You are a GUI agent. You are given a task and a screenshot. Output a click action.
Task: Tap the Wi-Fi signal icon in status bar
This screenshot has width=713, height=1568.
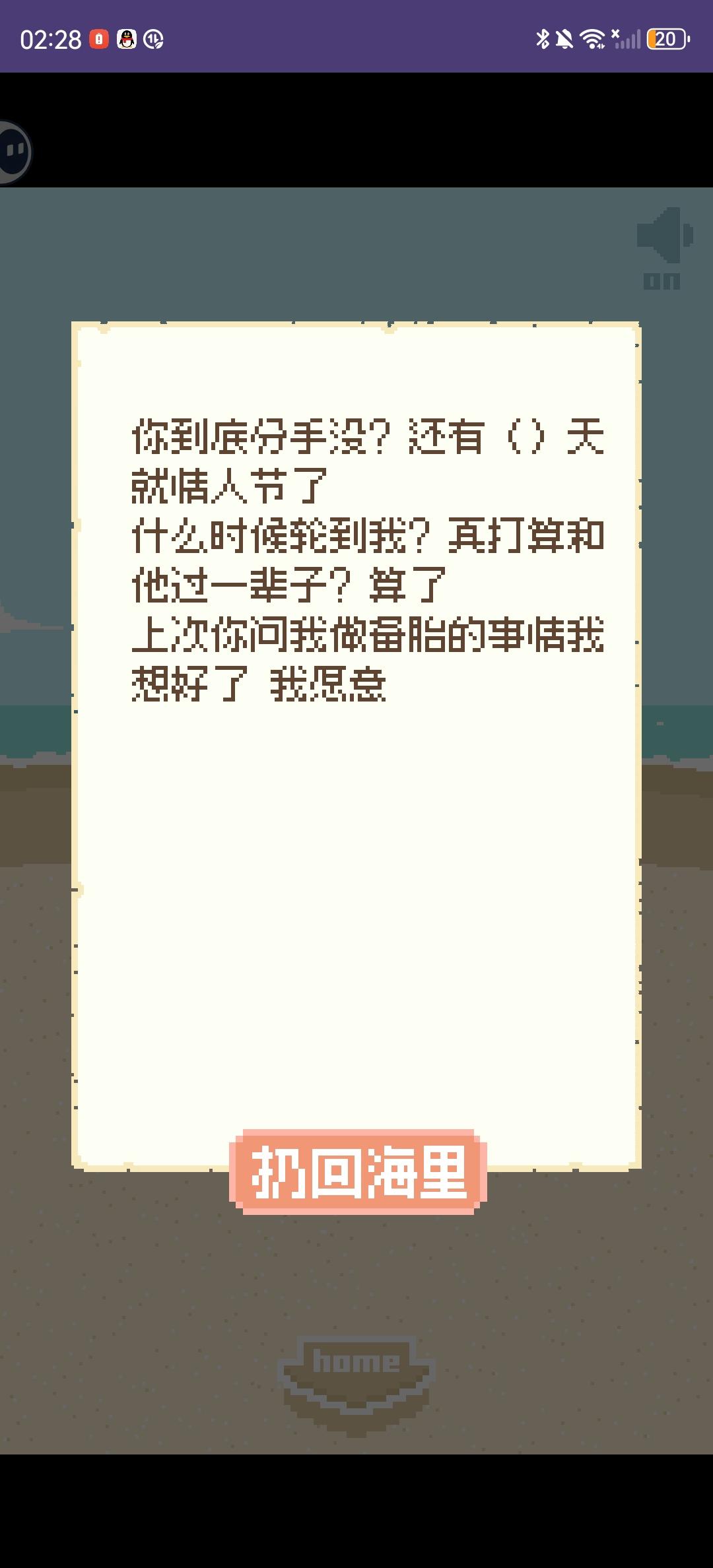click(x=592, y=40)
